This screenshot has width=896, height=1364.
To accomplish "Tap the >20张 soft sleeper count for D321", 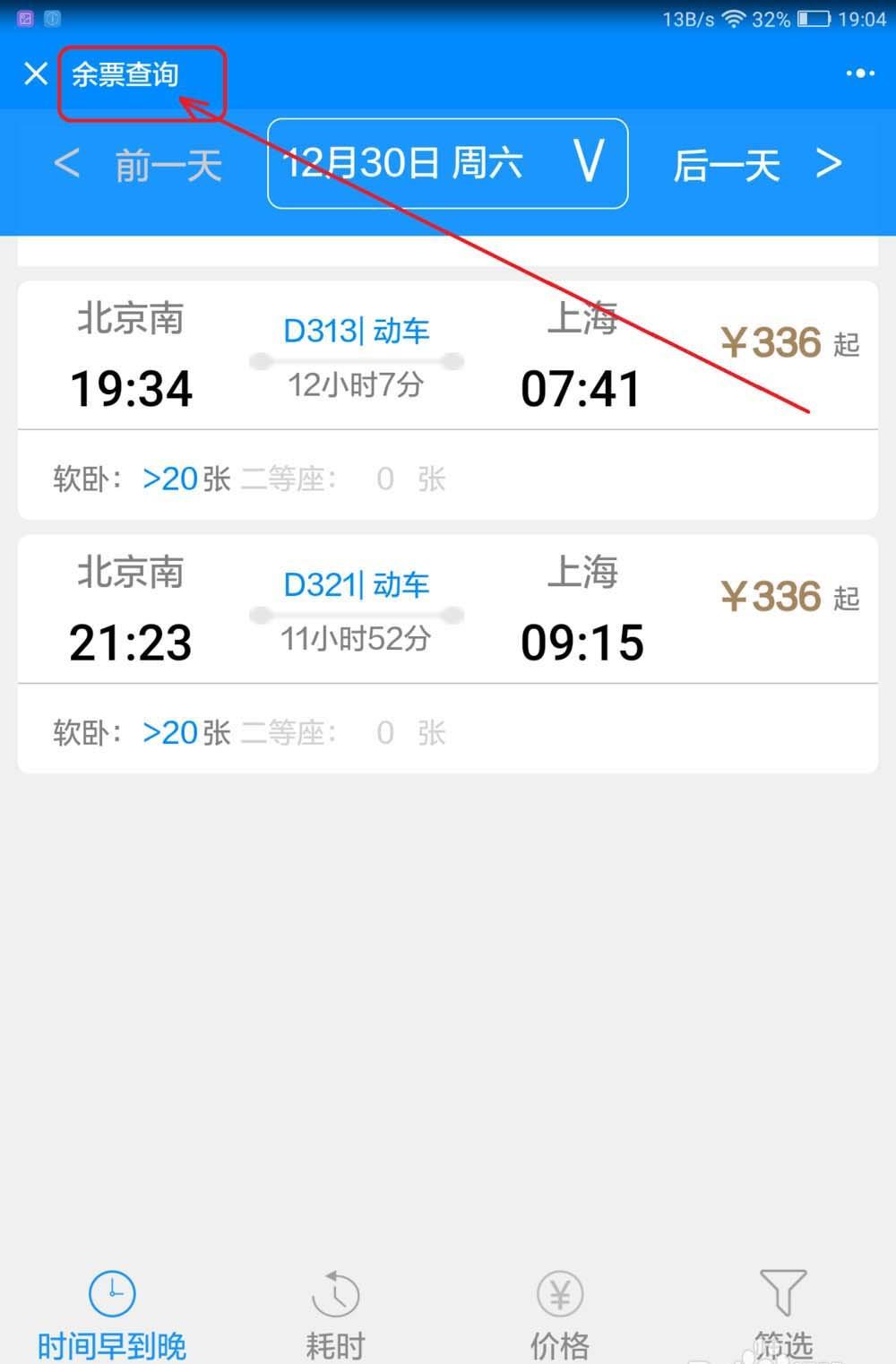I will tap(185, 732).
